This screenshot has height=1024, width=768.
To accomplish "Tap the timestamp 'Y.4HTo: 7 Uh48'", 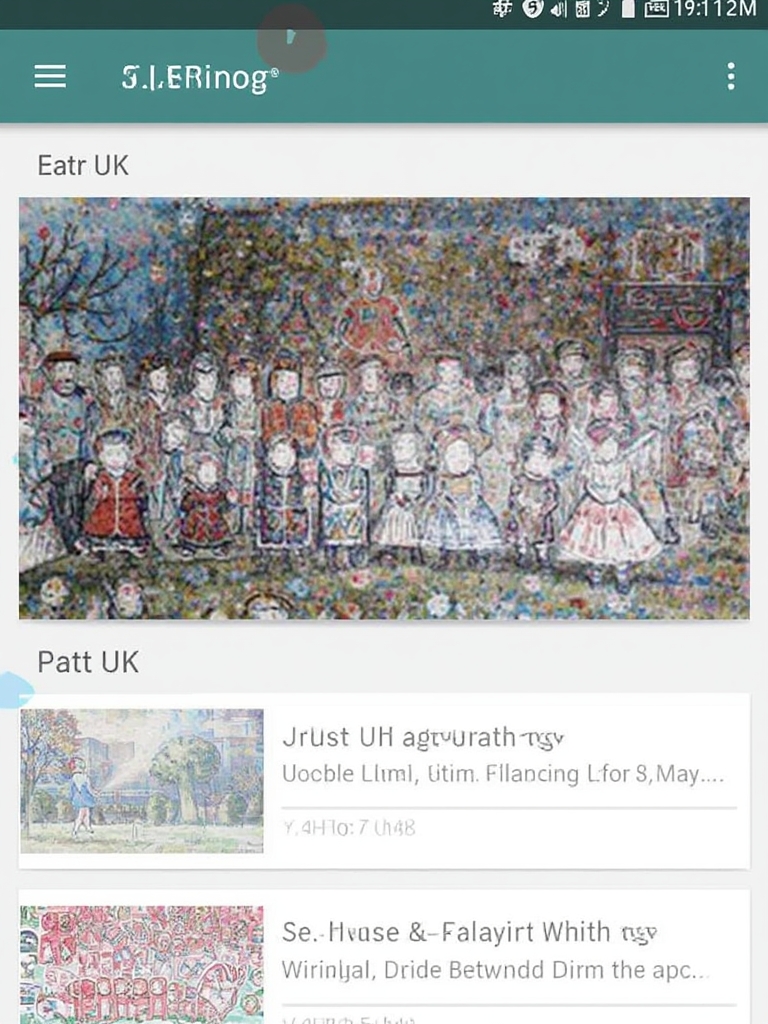I will [350, 828].
